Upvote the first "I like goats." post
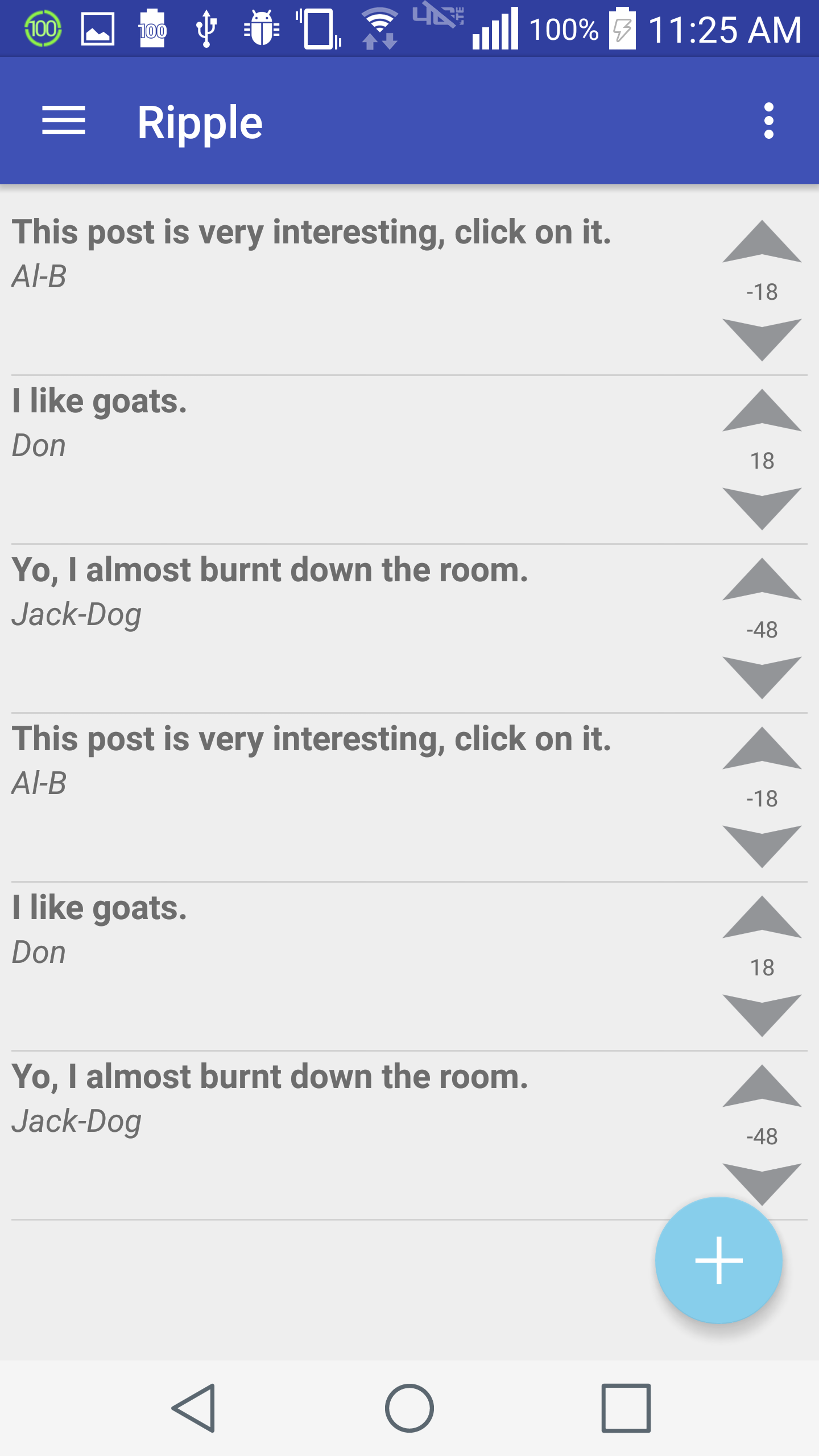Viewport: 819px width, 1456px height. 762,412
